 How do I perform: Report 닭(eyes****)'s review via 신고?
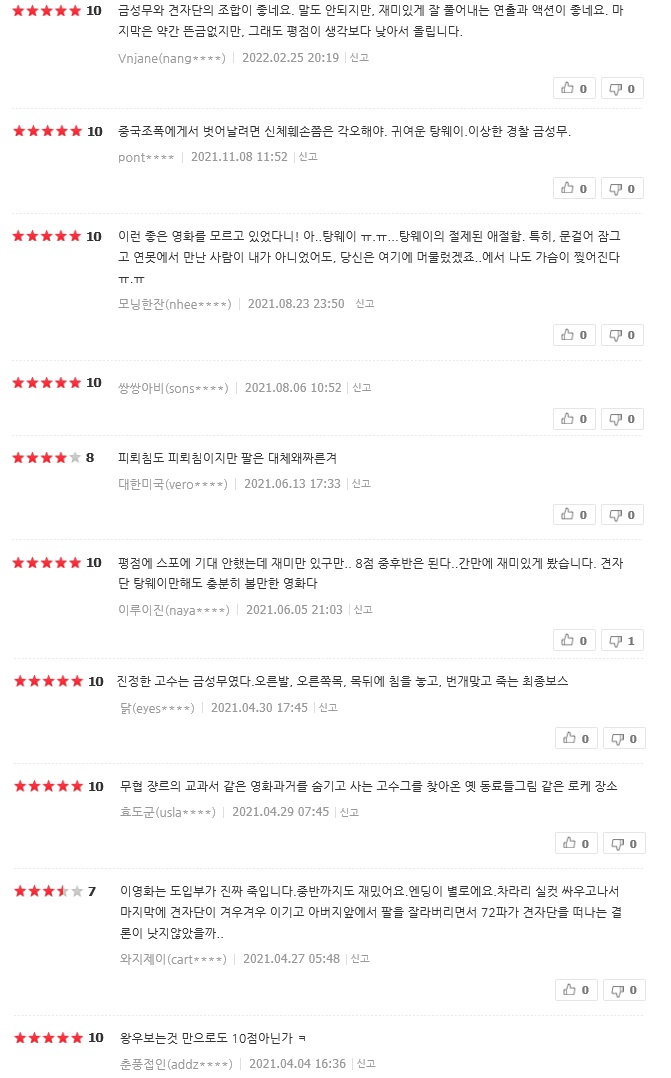(328, 708)
